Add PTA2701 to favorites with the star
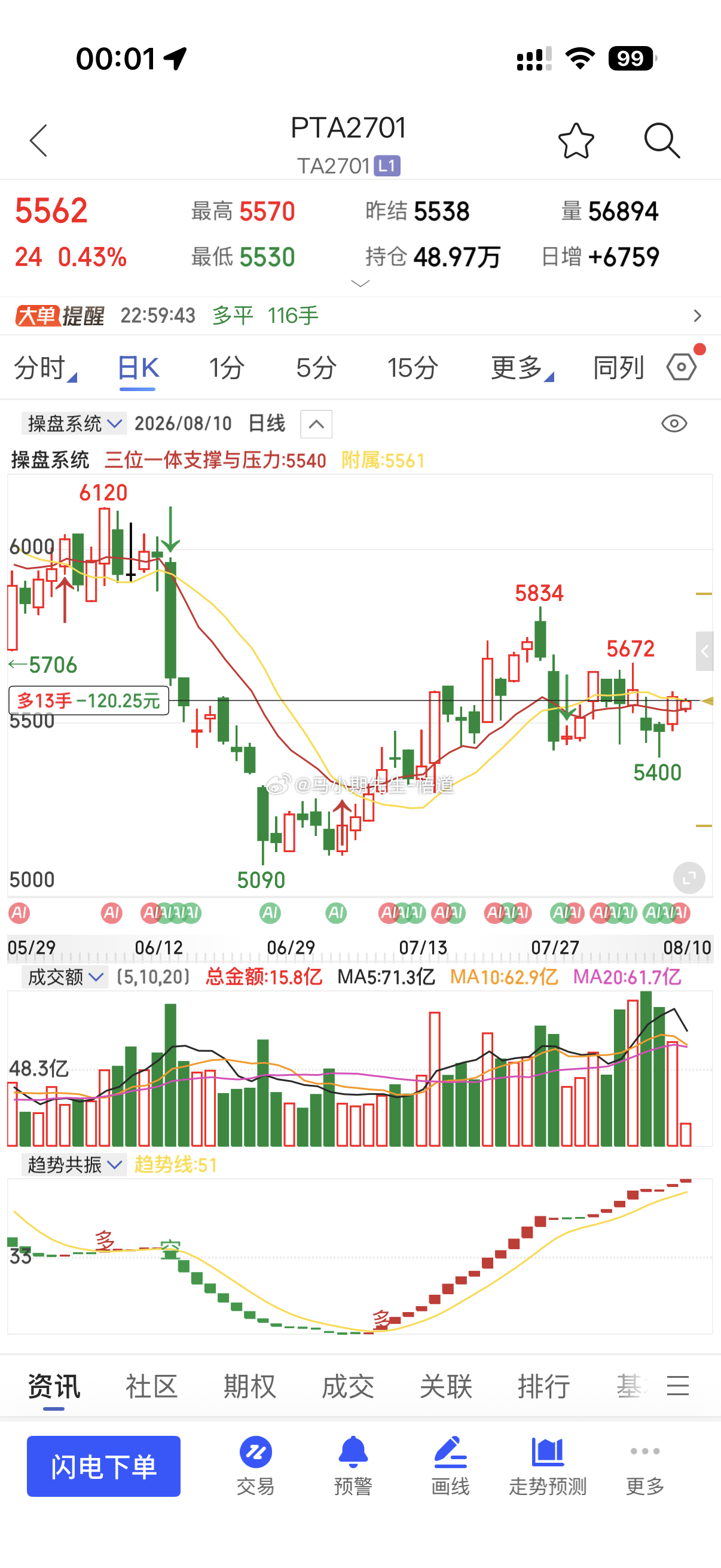721x1568 pixels. pyautogui.click(x=576, y=141)
